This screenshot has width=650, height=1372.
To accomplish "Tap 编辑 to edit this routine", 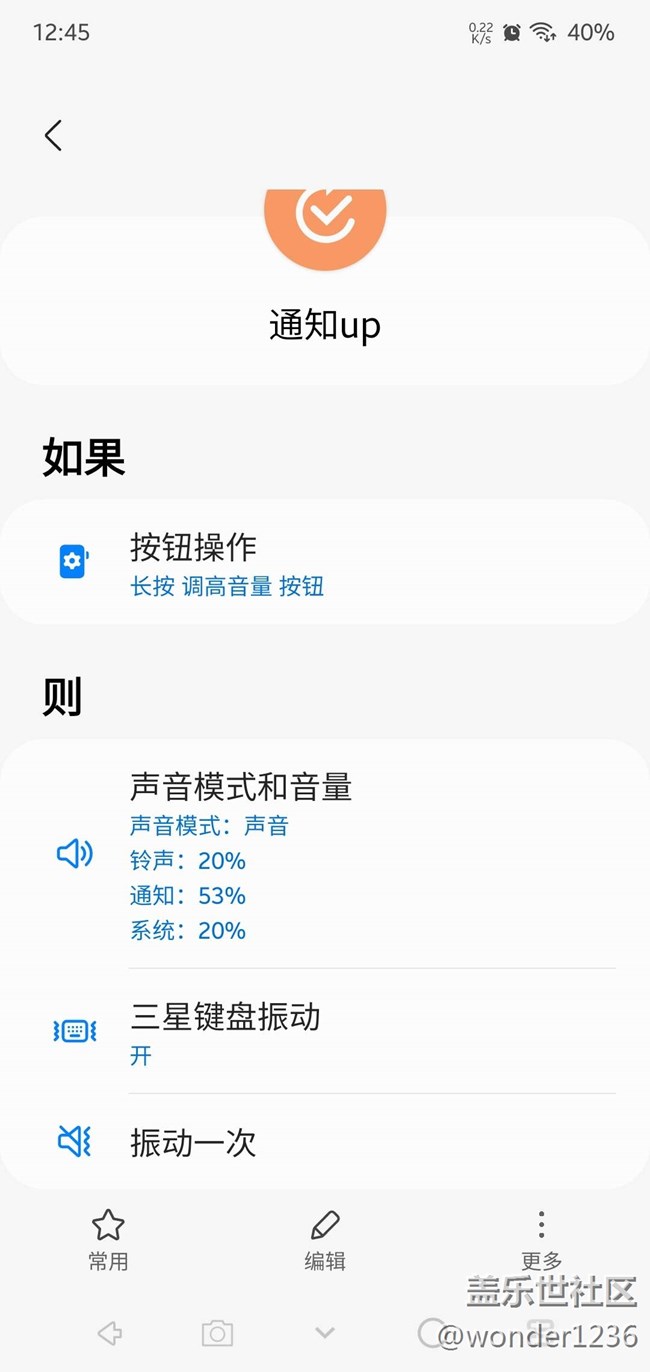I will [x=325, y=1238].
